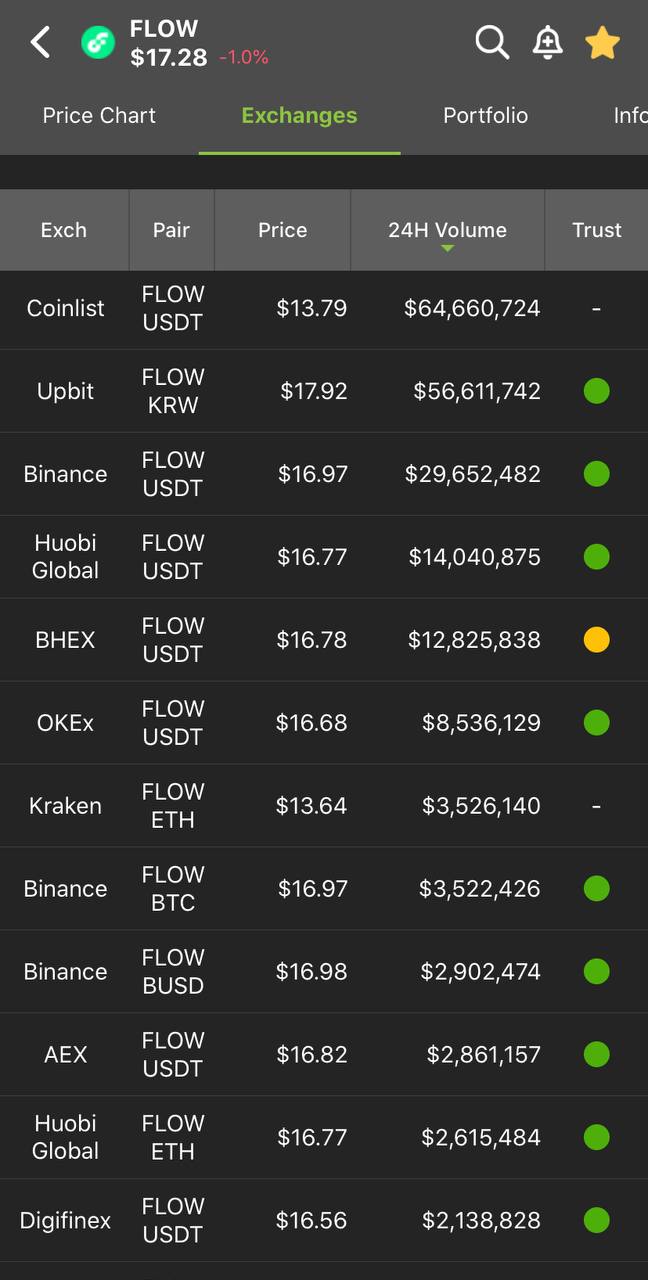Open the Kraken FLOW ETH row
648x1280 pixels.
[324, 806]
